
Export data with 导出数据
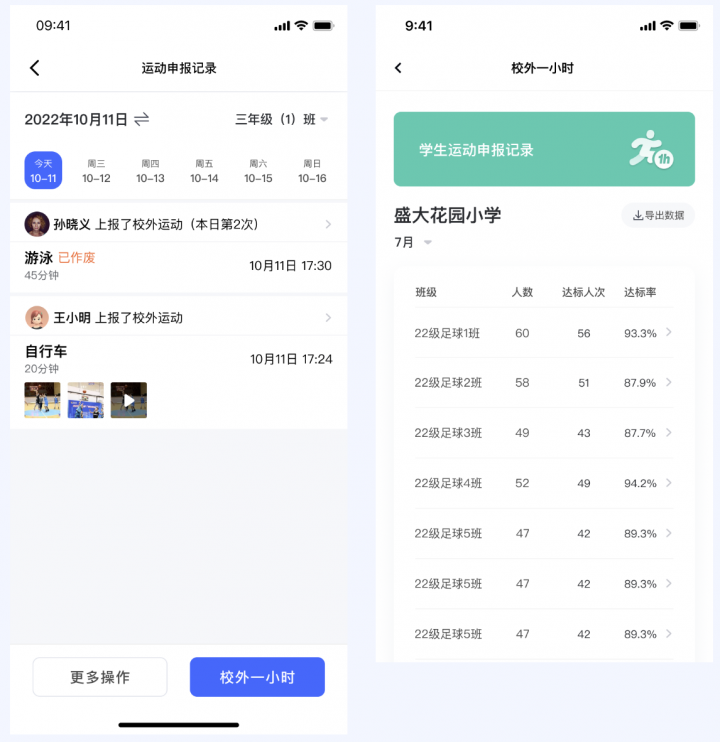tap(658, 215)
